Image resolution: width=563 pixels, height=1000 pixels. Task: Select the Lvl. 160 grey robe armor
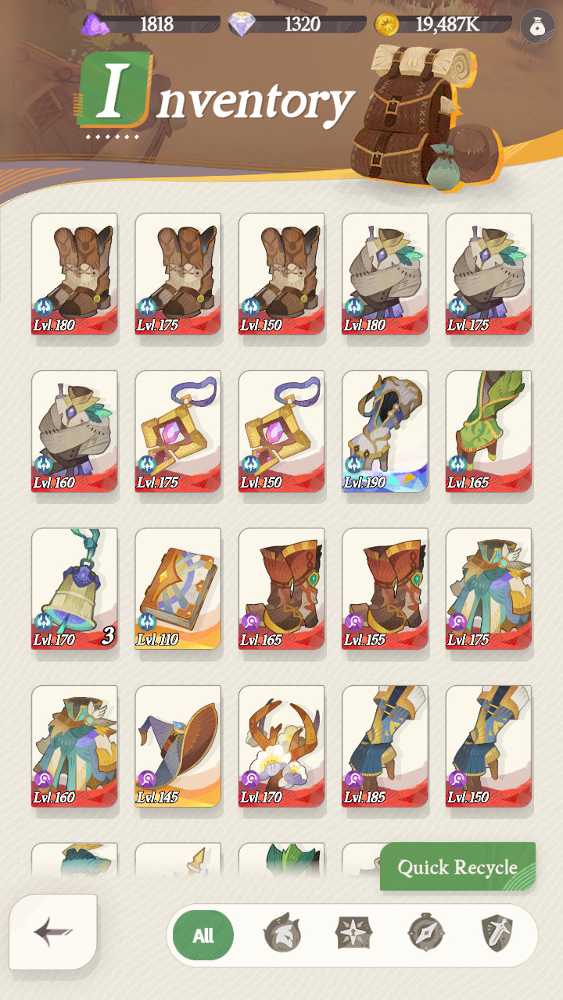pyautogui.click(x=75, y=432)
